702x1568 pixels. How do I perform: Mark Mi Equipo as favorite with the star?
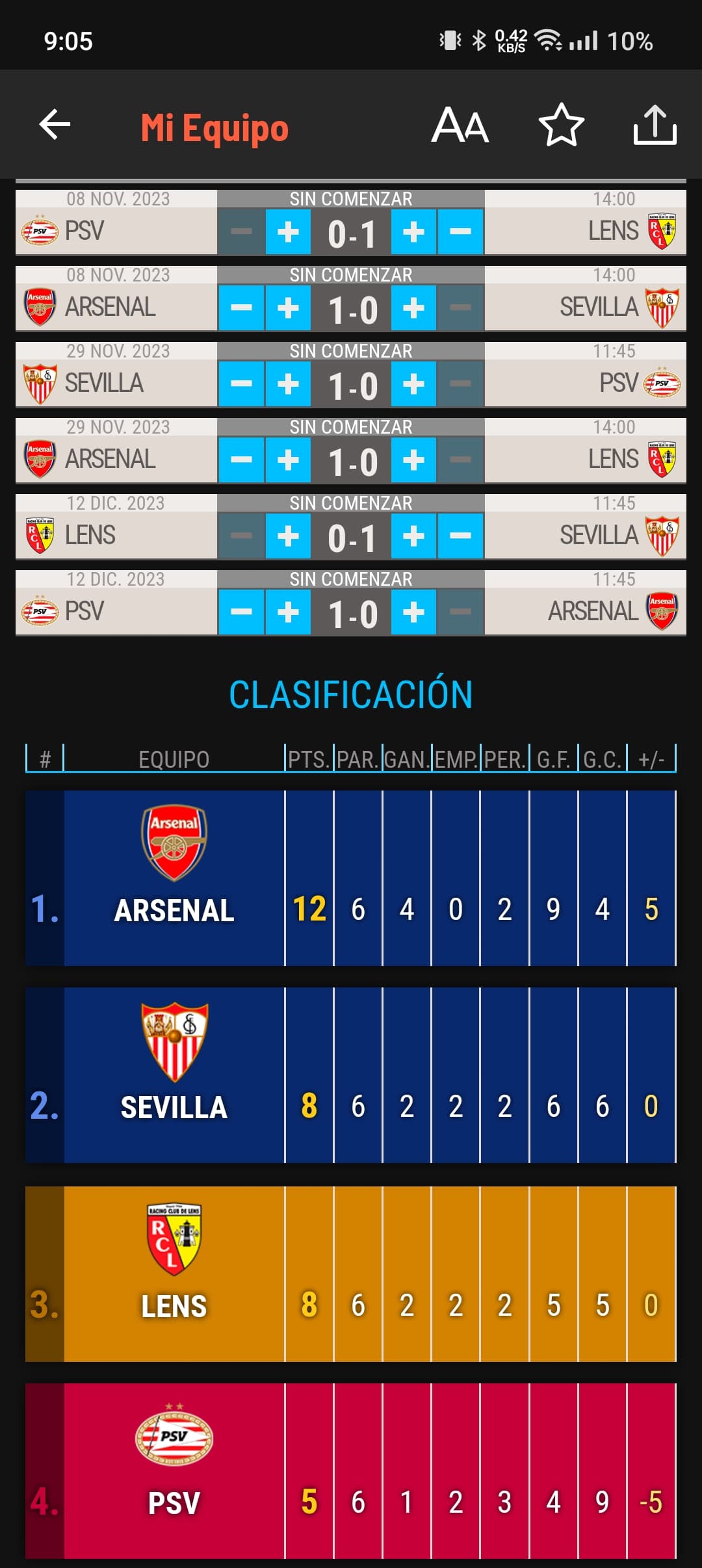(562, 125)
